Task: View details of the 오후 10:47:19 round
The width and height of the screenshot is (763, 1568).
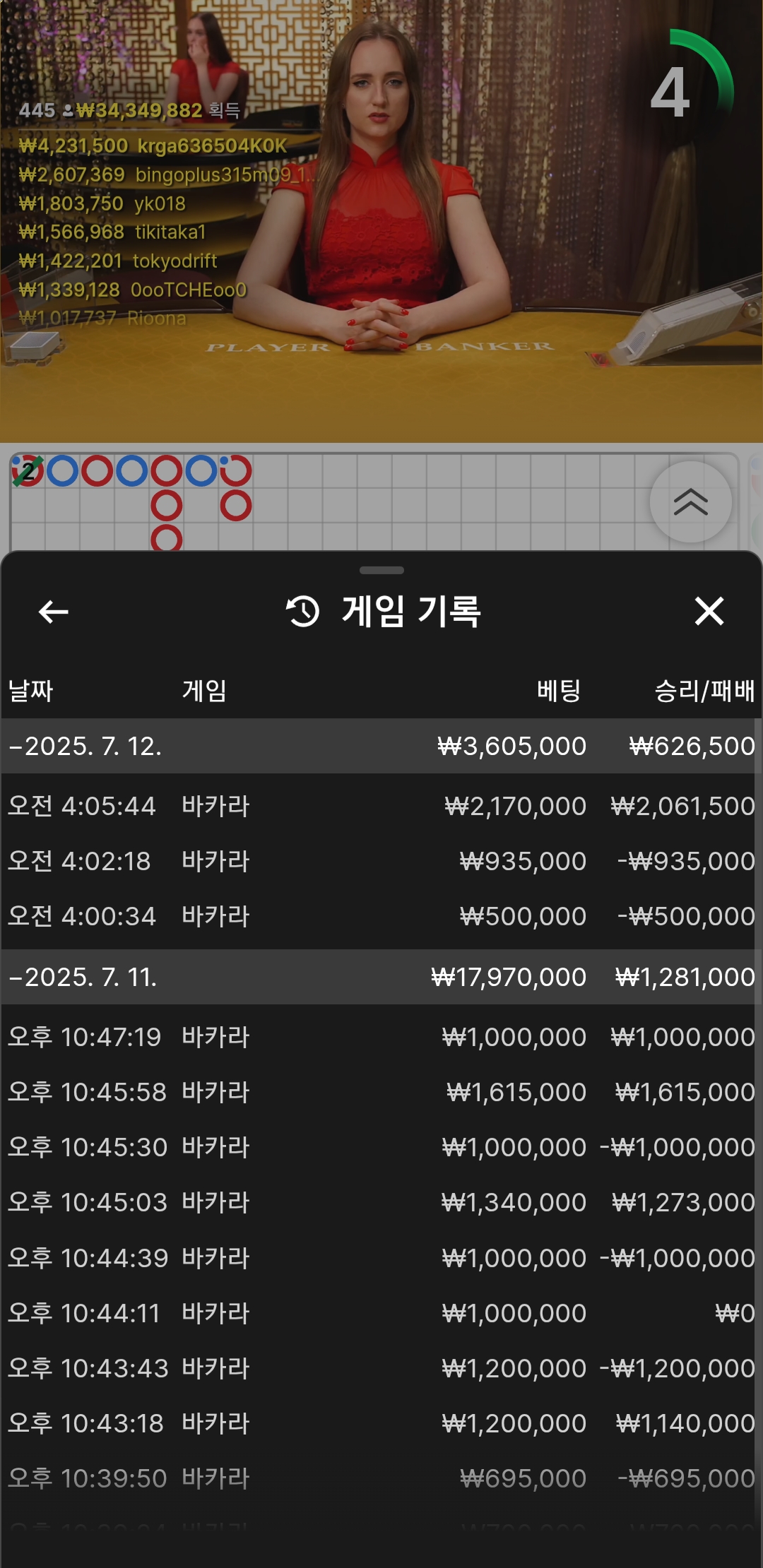Action: [380, 1037]
